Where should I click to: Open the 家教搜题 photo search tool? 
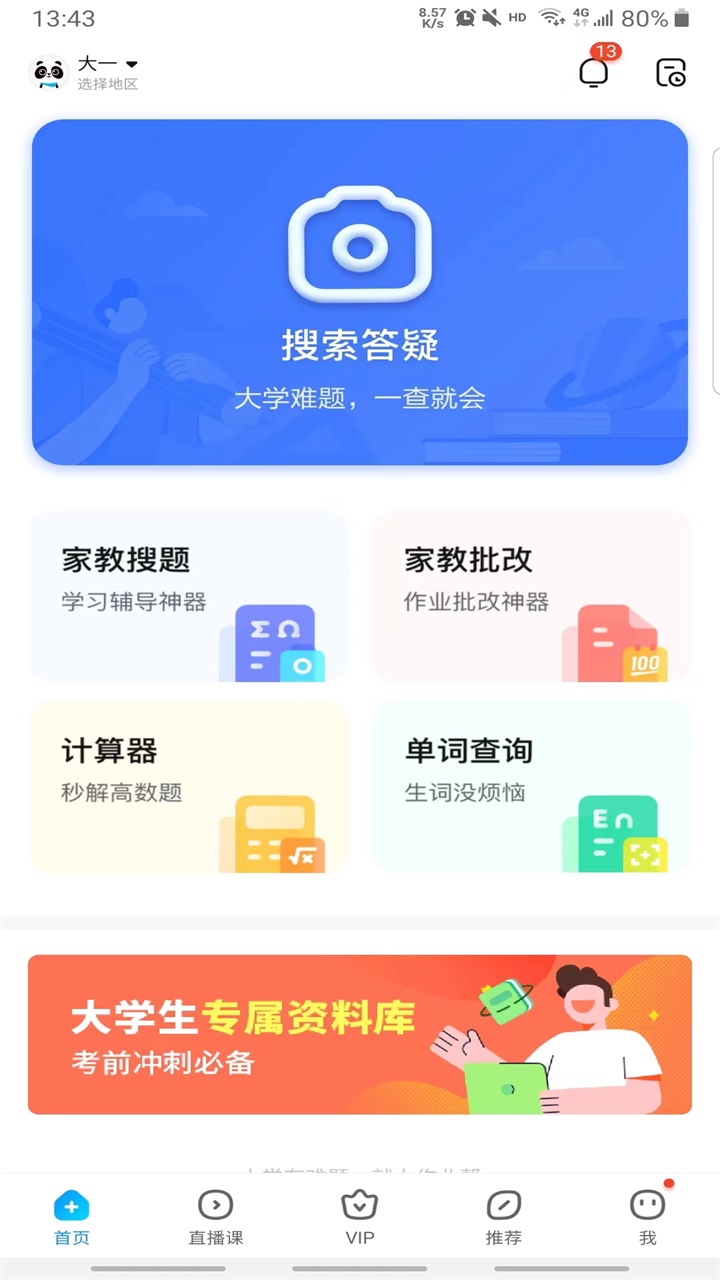189,597
